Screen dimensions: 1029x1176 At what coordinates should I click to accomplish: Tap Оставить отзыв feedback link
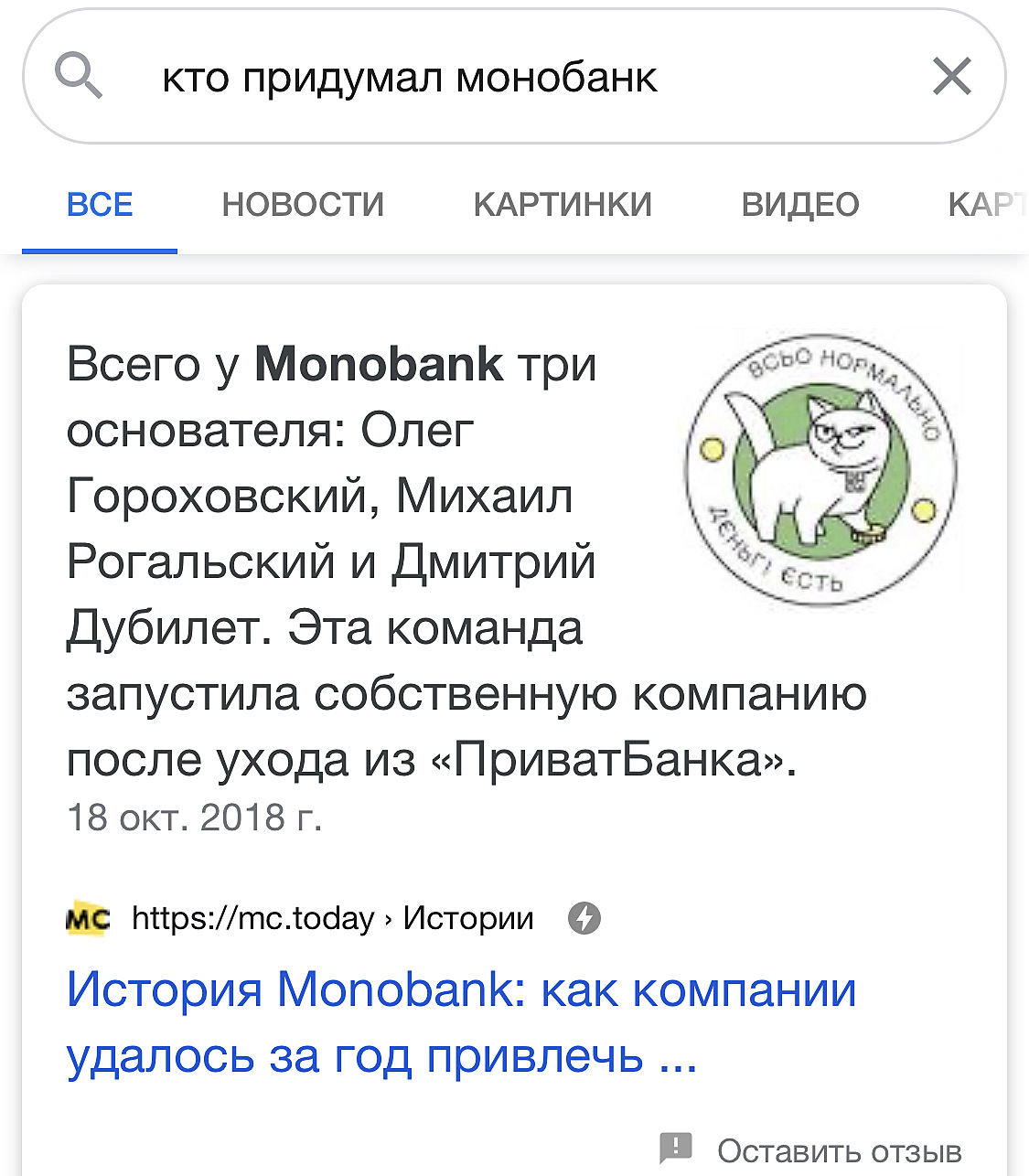(838, 1150)
